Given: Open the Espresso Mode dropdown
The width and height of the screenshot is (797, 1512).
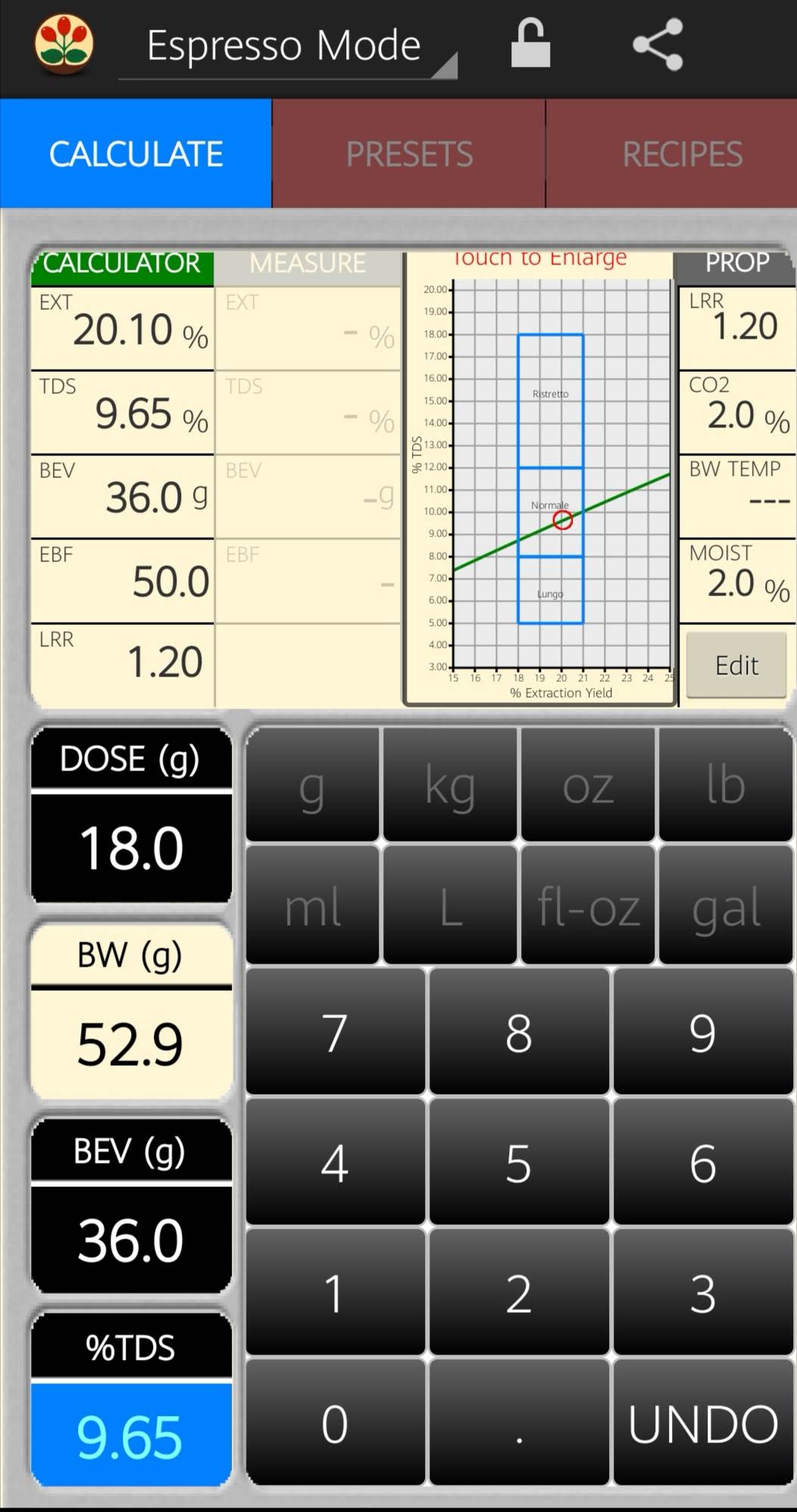Looking at the screenshot, I should pyautogui.click(x=286, y=47).
